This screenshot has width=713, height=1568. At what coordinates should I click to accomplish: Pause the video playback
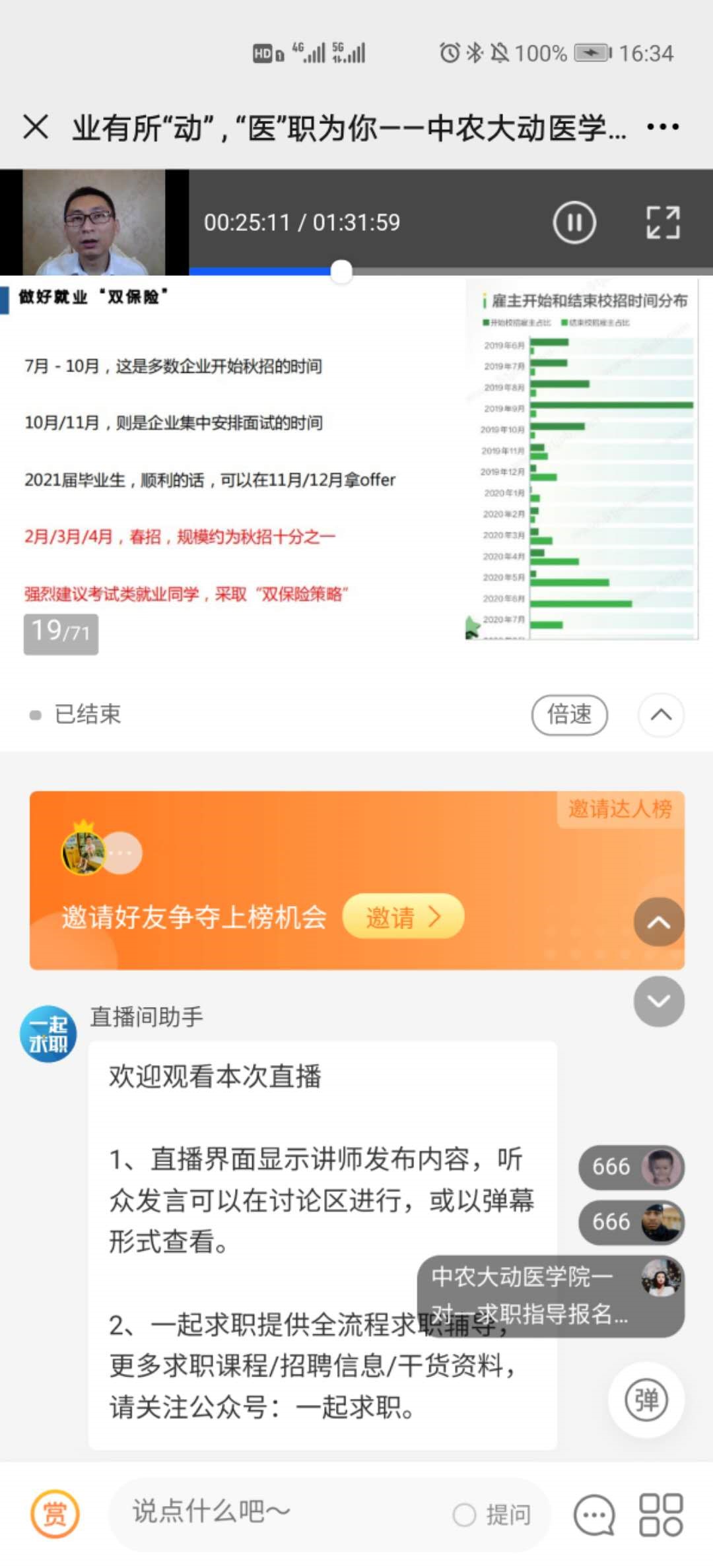coord(574,222)
